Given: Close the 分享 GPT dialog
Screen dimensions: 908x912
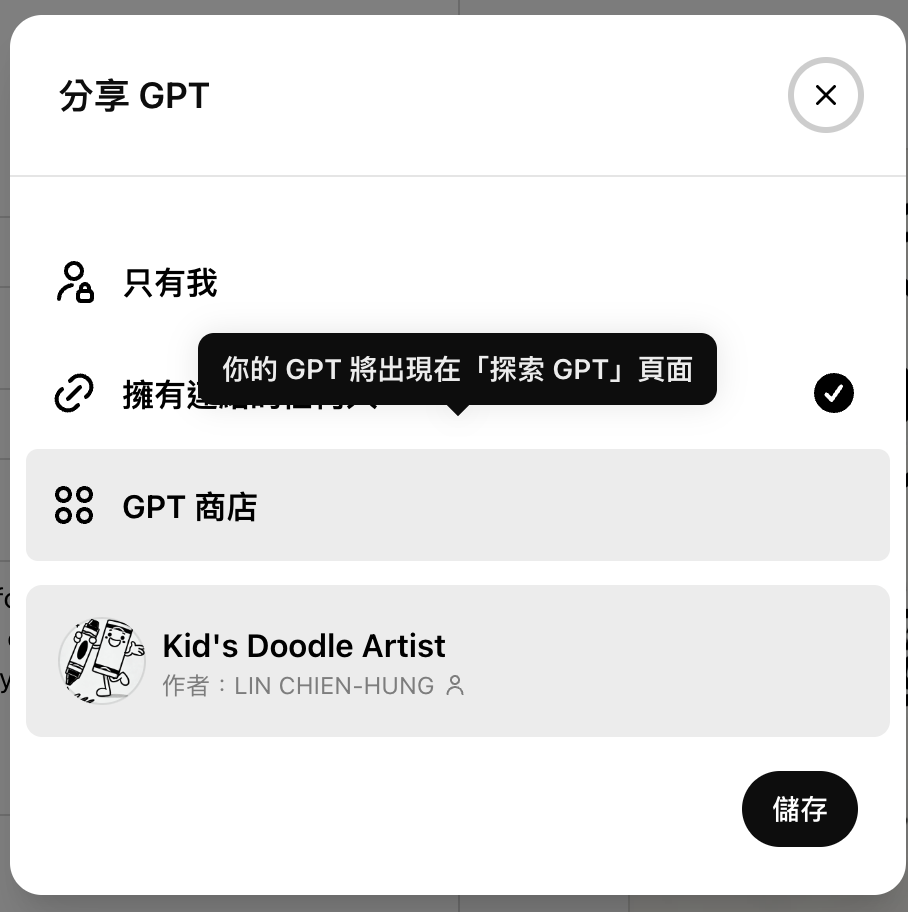Looking at the screenshot, I should point(825,95).
